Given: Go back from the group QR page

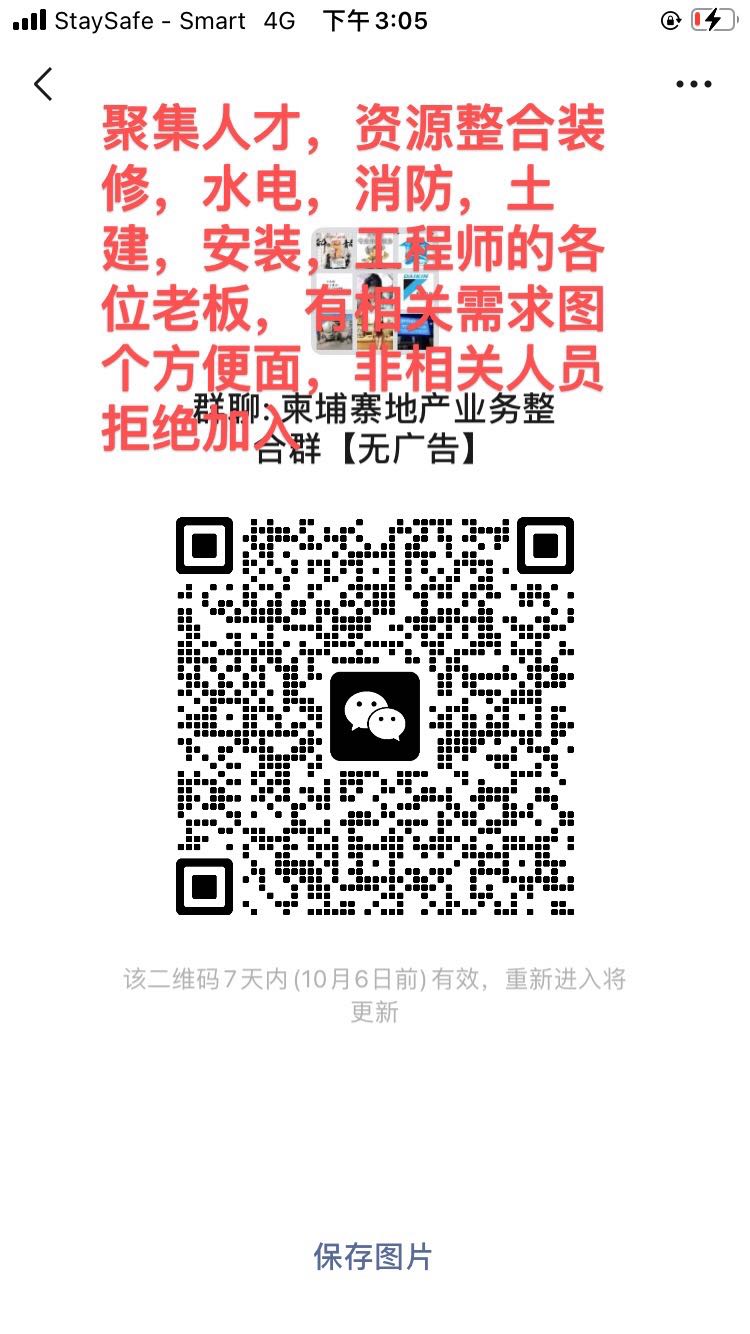Looking at the screenshot, I should pos(43,84).
